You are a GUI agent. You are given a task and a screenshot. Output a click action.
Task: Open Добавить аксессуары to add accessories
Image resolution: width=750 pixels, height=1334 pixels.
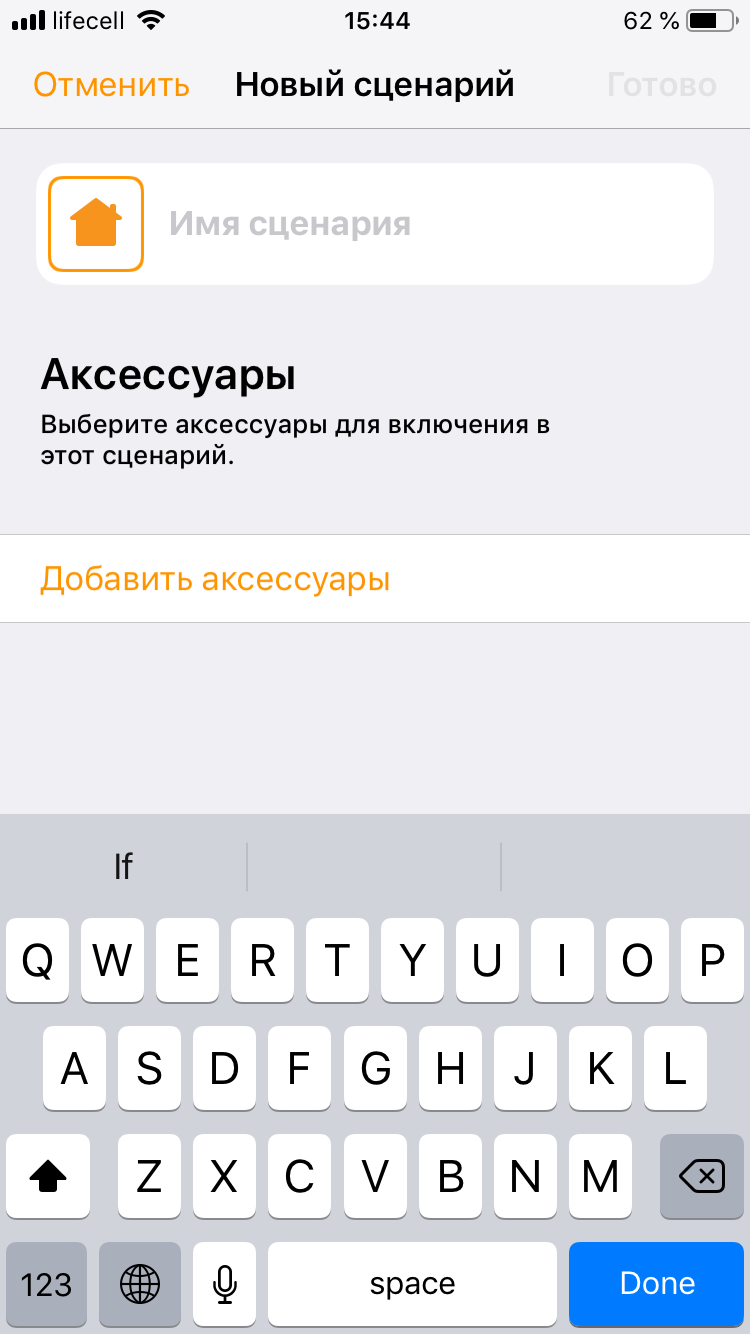375,579
